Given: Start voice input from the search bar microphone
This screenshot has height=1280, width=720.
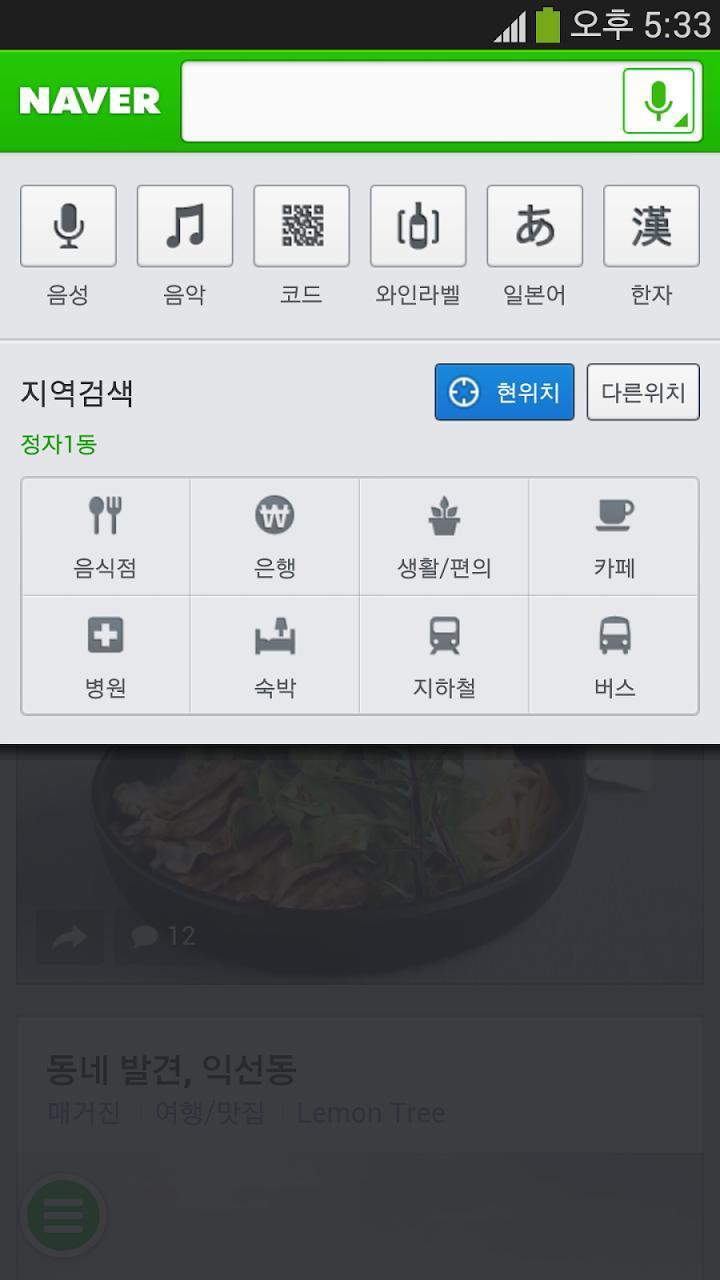Looking at the screenshot, I should point(658,101).
